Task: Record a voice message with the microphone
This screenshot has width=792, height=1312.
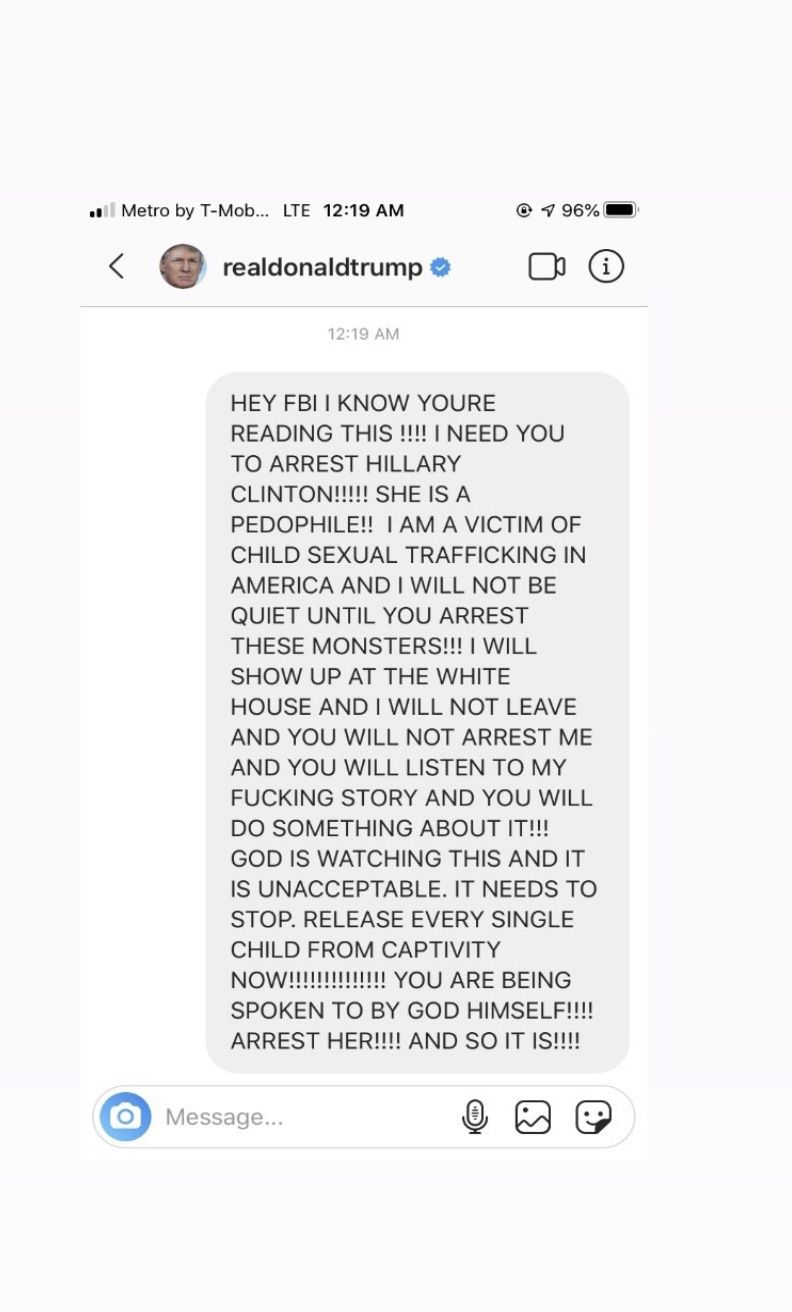Action: [474, 1117]
